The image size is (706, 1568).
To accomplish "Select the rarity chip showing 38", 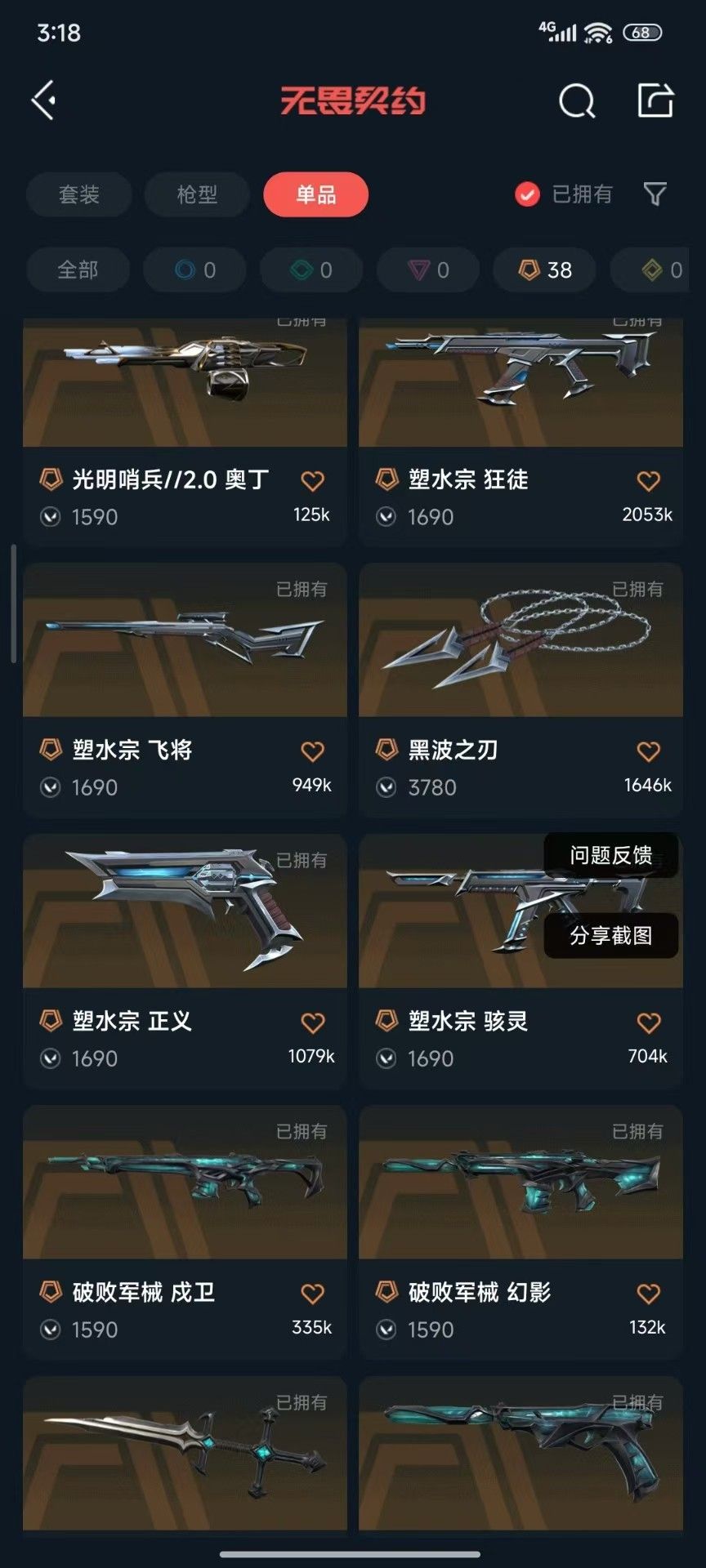I will (x=544, y=270).
